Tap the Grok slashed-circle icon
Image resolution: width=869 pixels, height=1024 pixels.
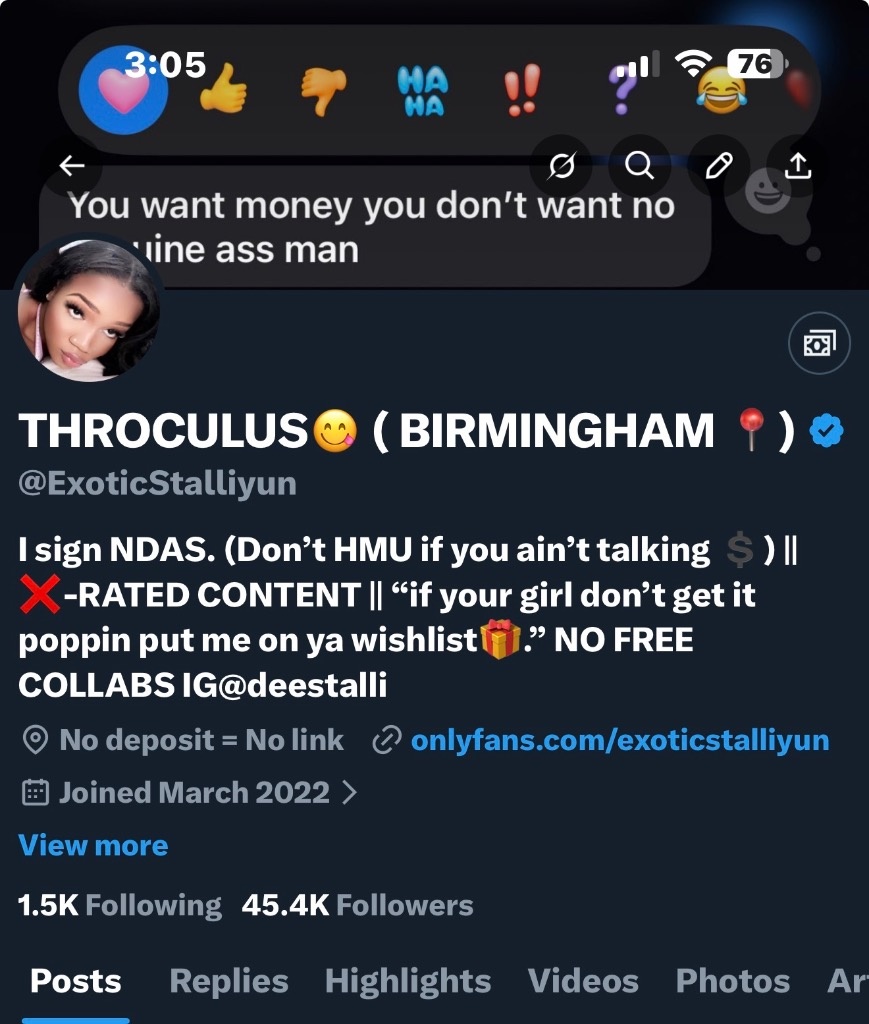[x=562, y=166]
